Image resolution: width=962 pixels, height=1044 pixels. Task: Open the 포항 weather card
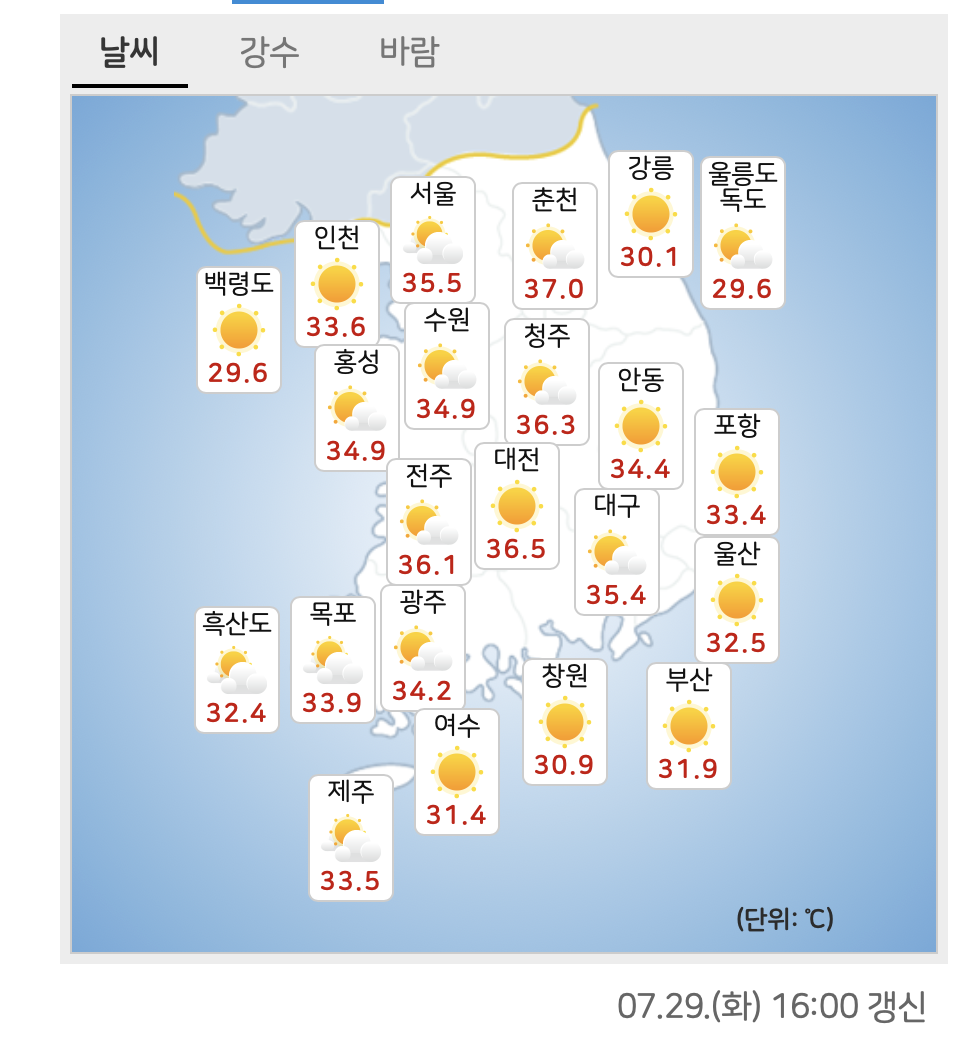736,472
